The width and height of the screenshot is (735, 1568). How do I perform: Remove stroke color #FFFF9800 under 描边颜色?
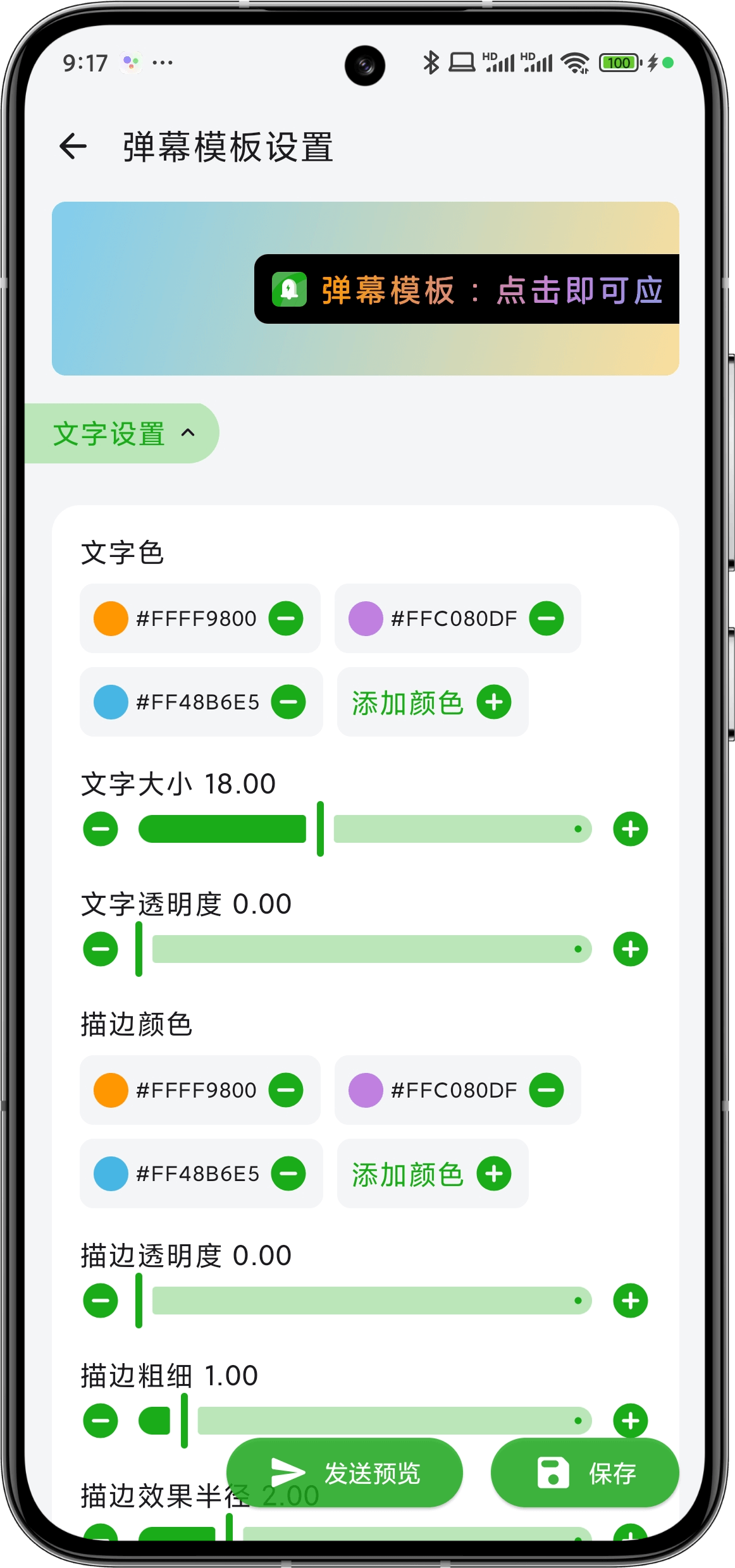286,1090
